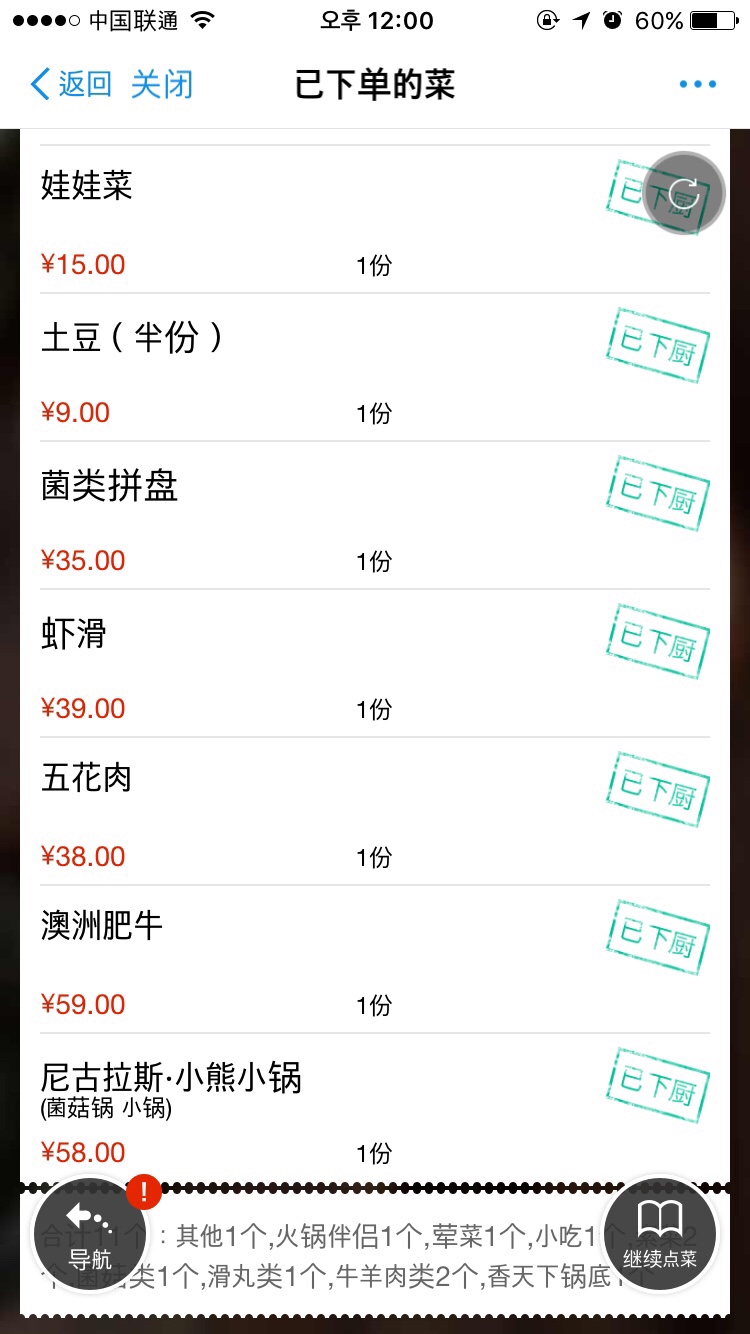The image size is (750, 1334).
Task: Go back via 返回 button
Action: pos(71,84)
